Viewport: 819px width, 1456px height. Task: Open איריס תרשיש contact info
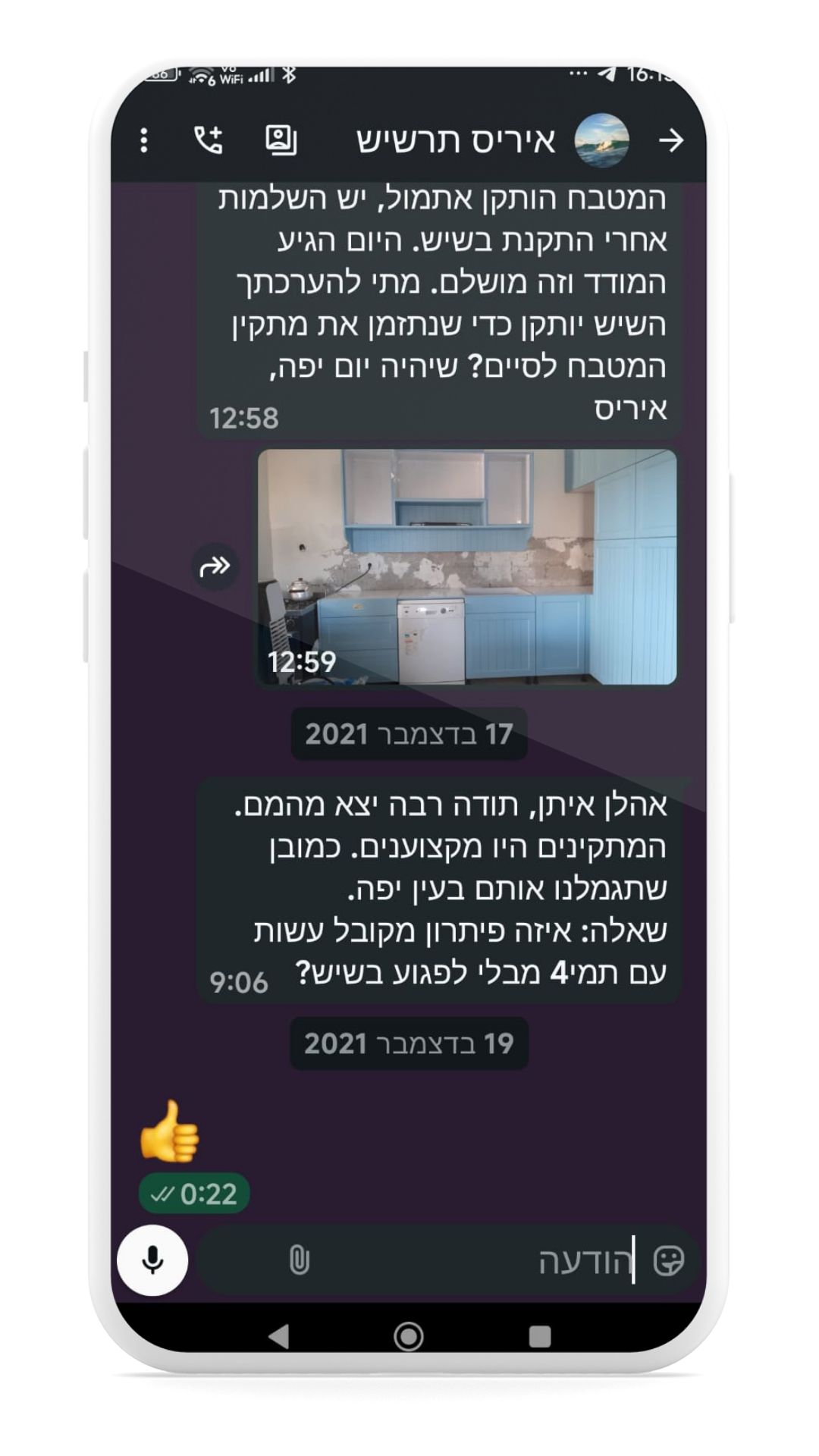click(x=457, y=141)
